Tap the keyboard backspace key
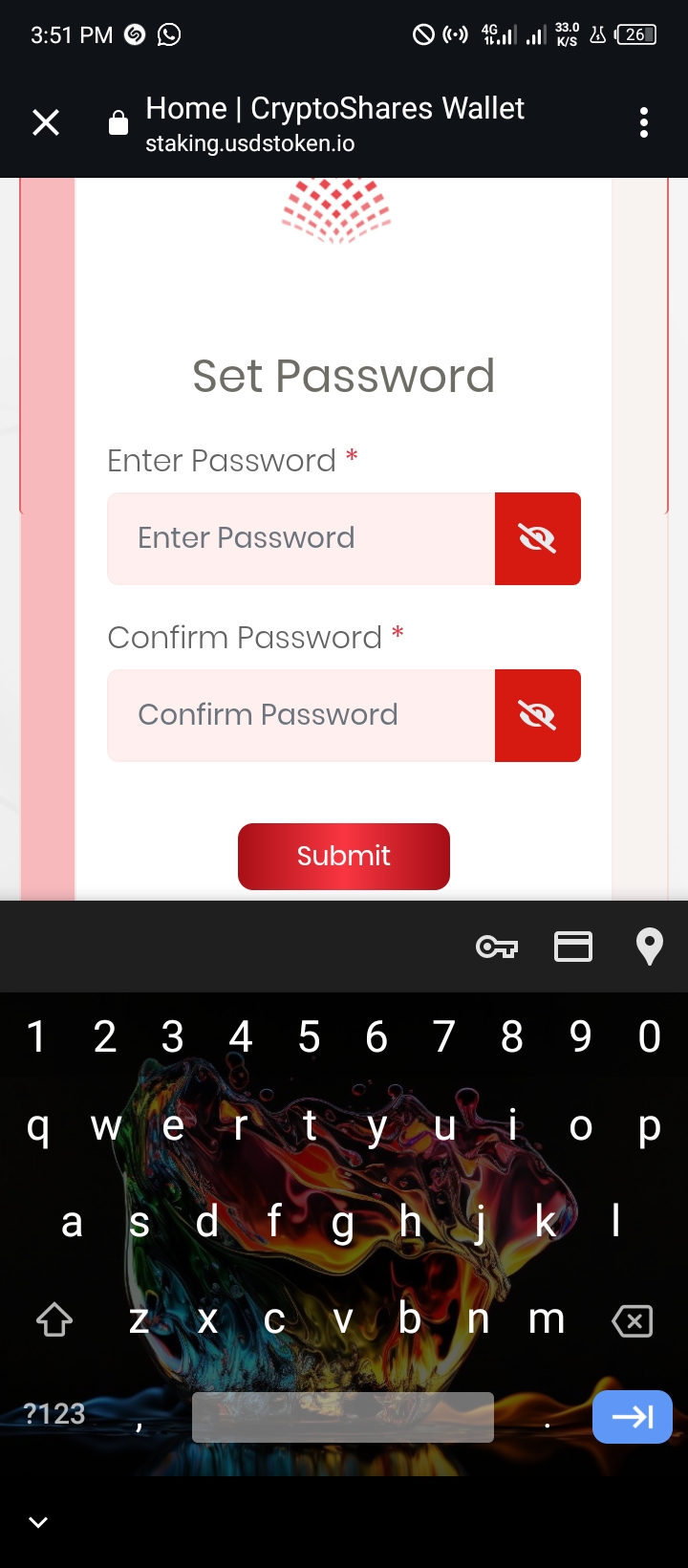Screen dimensions: 688x1568 click(x=633, y=1321)
